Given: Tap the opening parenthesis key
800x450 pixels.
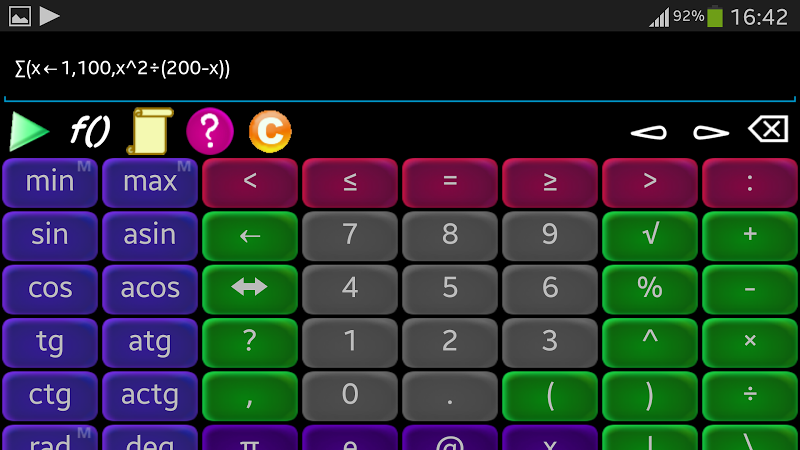Looking at the screenshot, I should point(550,394).
